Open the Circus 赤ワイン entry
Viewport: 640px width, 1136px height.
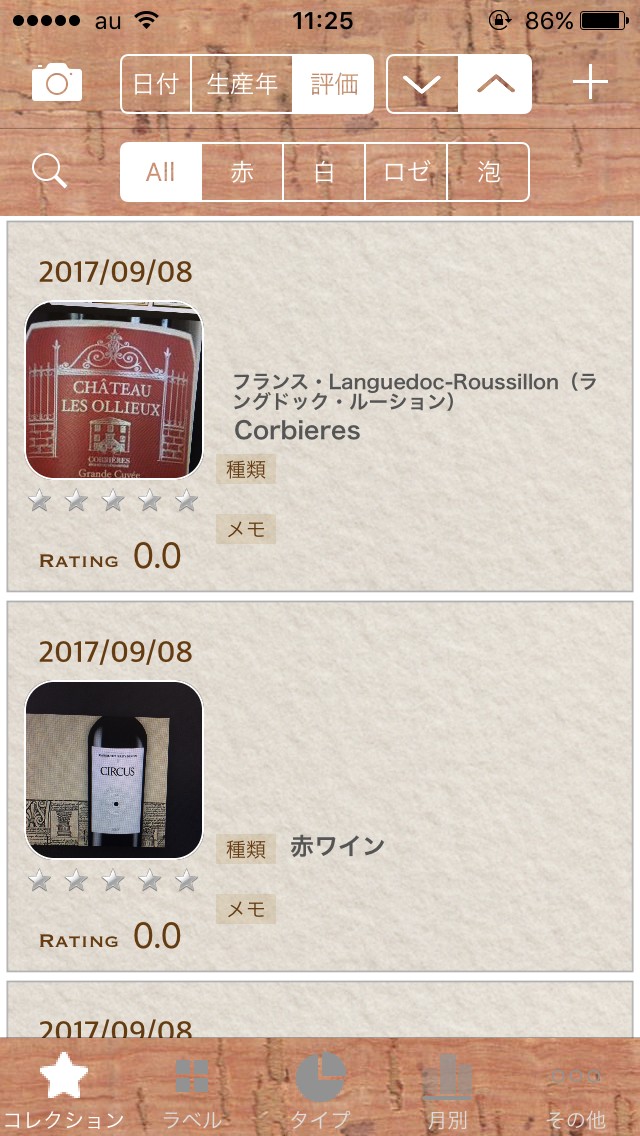(x=320, y=786)
